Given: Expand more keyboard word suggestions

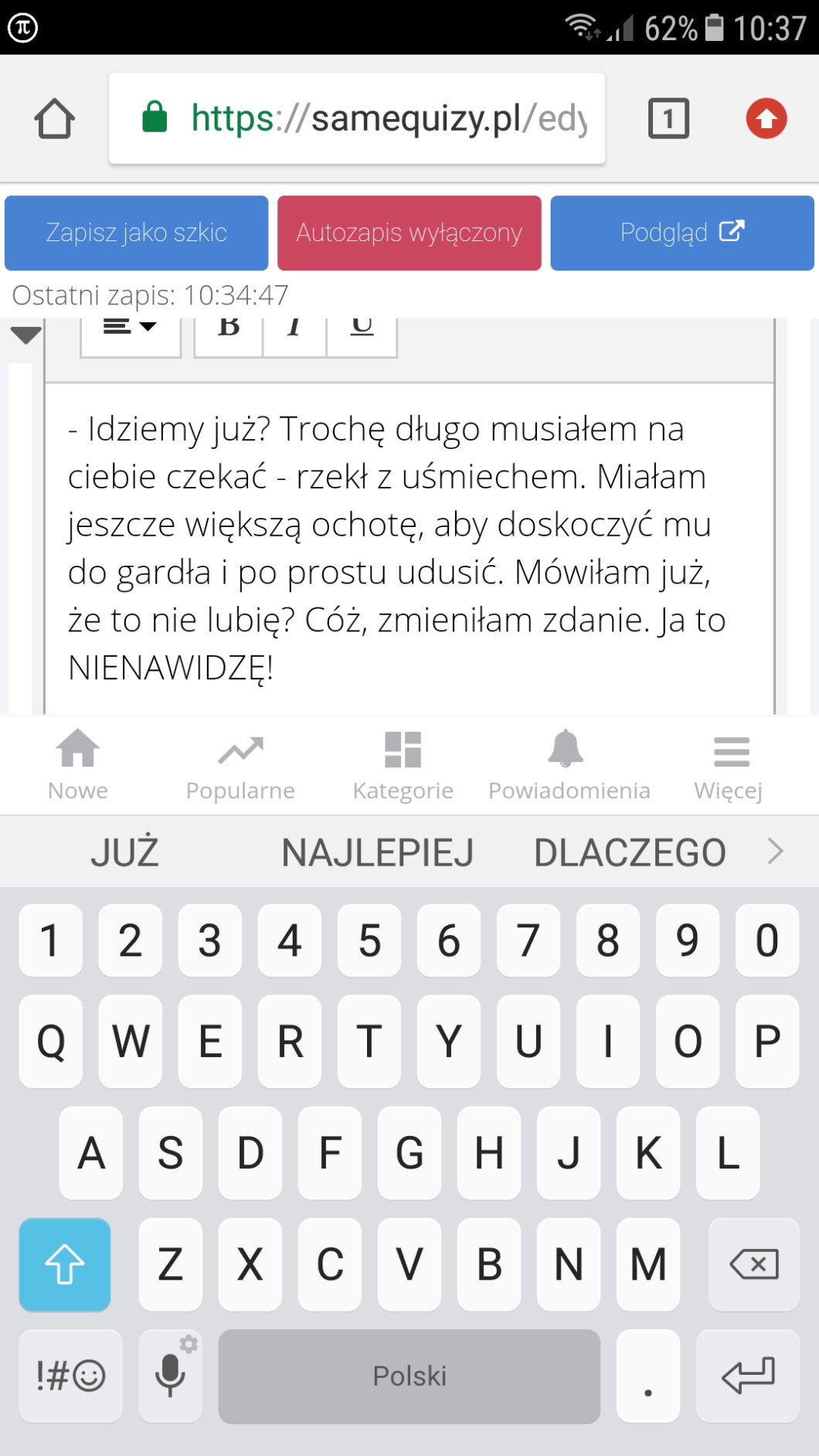Looking at the screenshot, I should (x=775, y=852).
